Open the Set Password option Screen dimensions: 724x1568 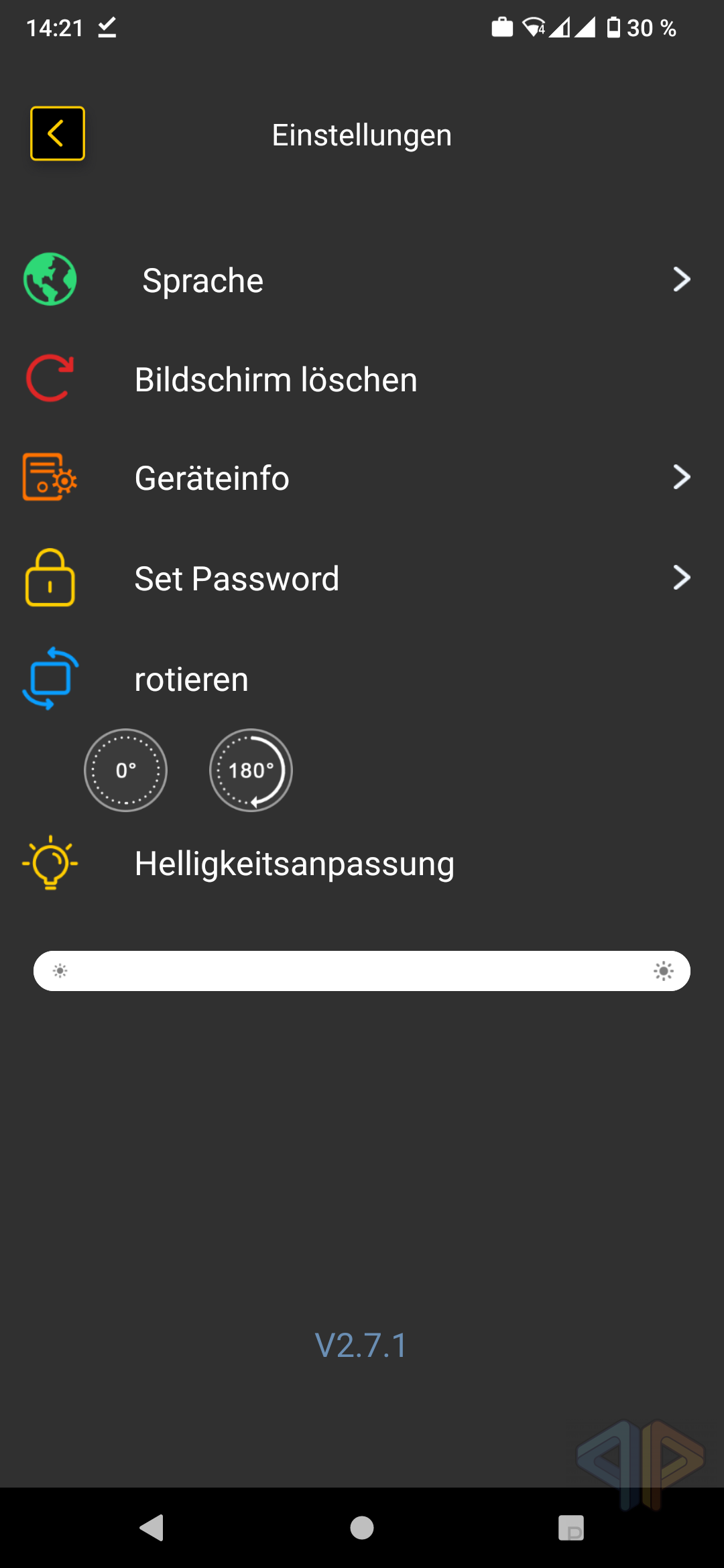[362, 578]
